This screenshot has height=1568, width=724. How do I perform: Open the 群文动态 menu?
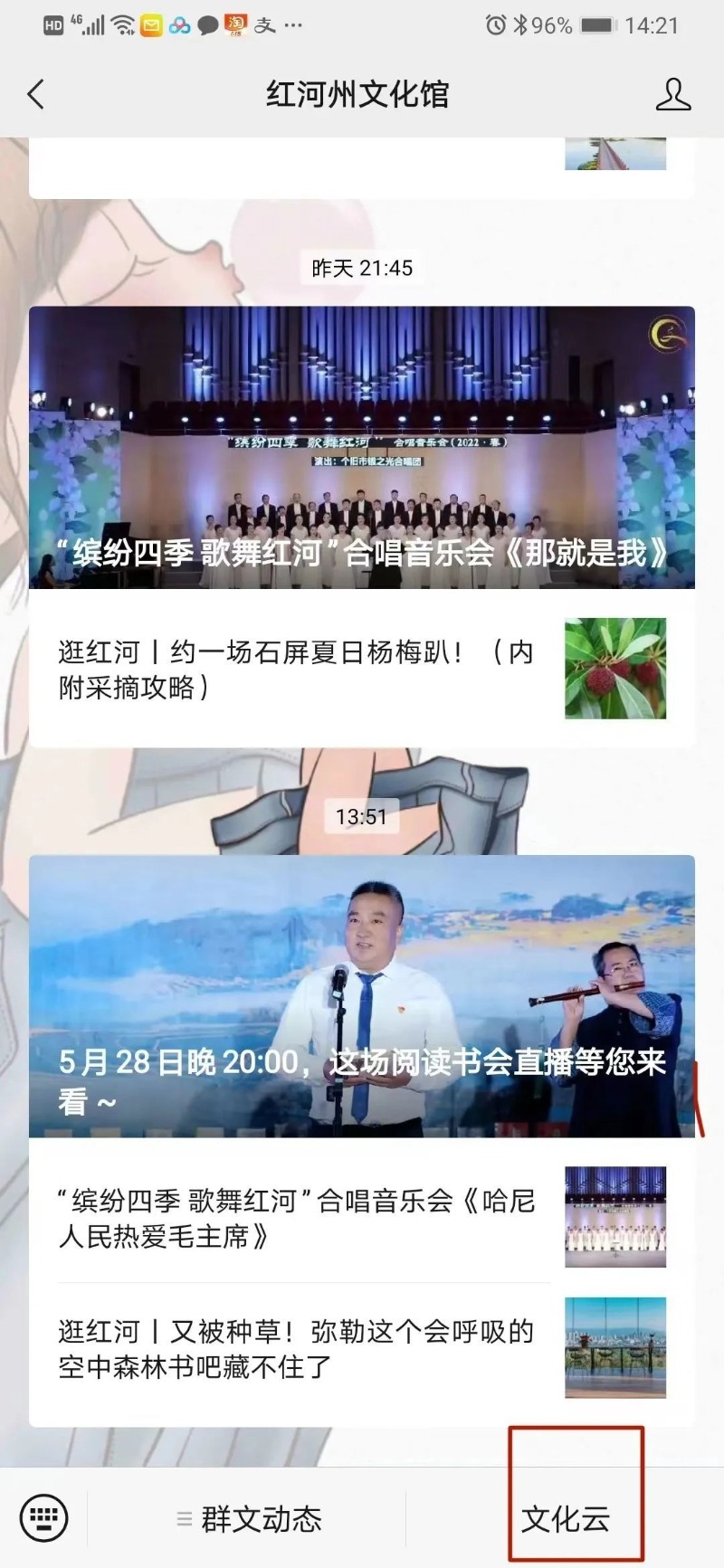tap(250, 1519)
